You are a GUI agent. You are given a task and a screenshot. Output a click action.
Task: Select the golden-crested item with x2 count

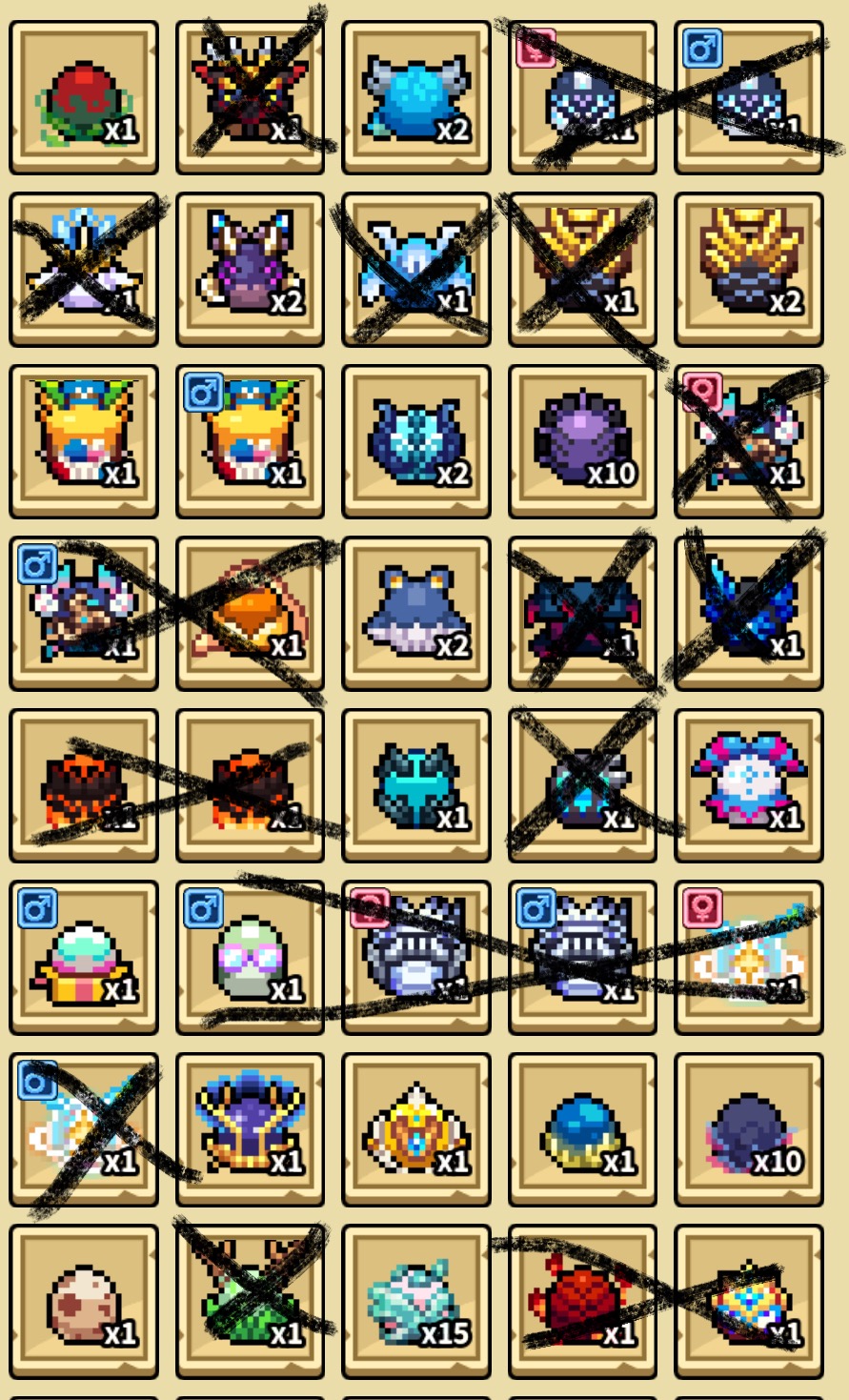(749, 270)
